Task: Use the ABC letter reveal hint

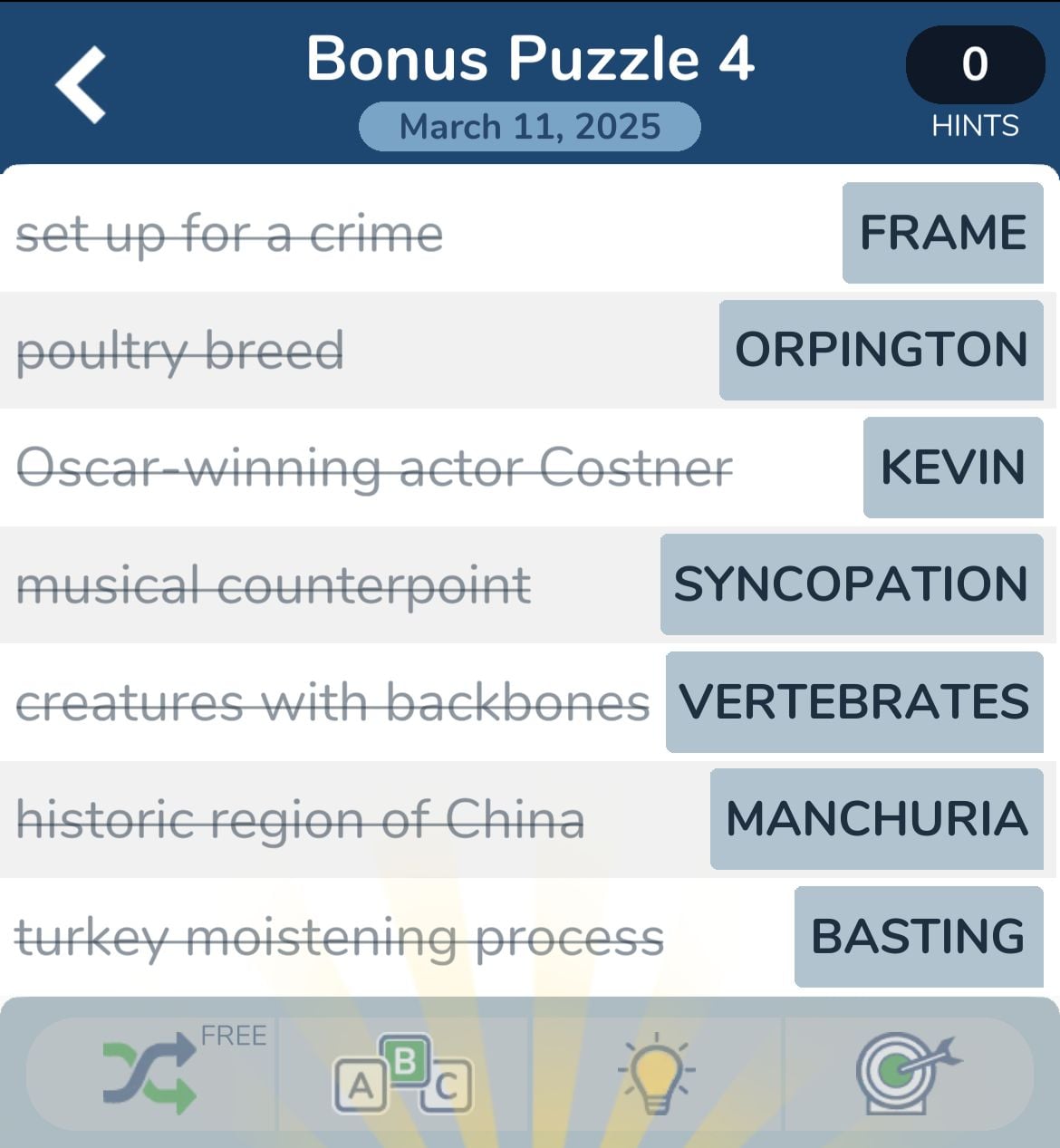Action: (x=403, y=1075)
